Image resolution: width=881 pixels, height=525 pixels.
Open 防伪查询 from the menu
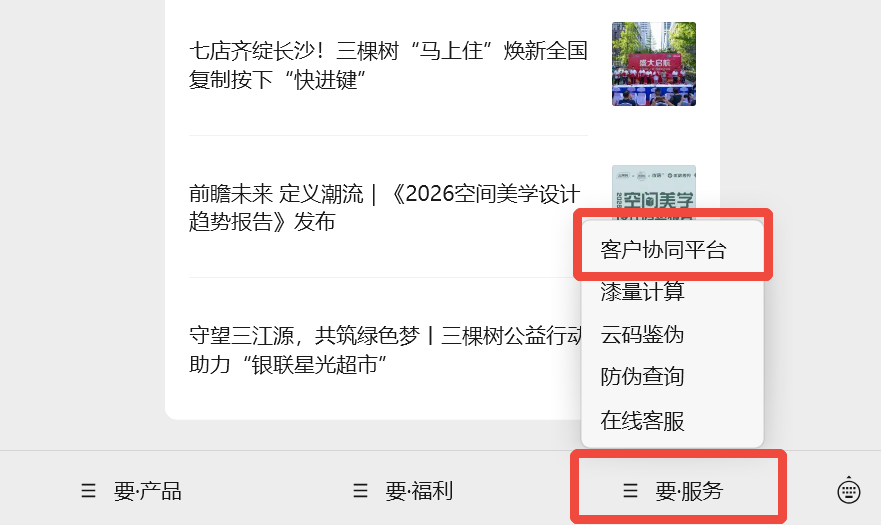coord(642,377)
